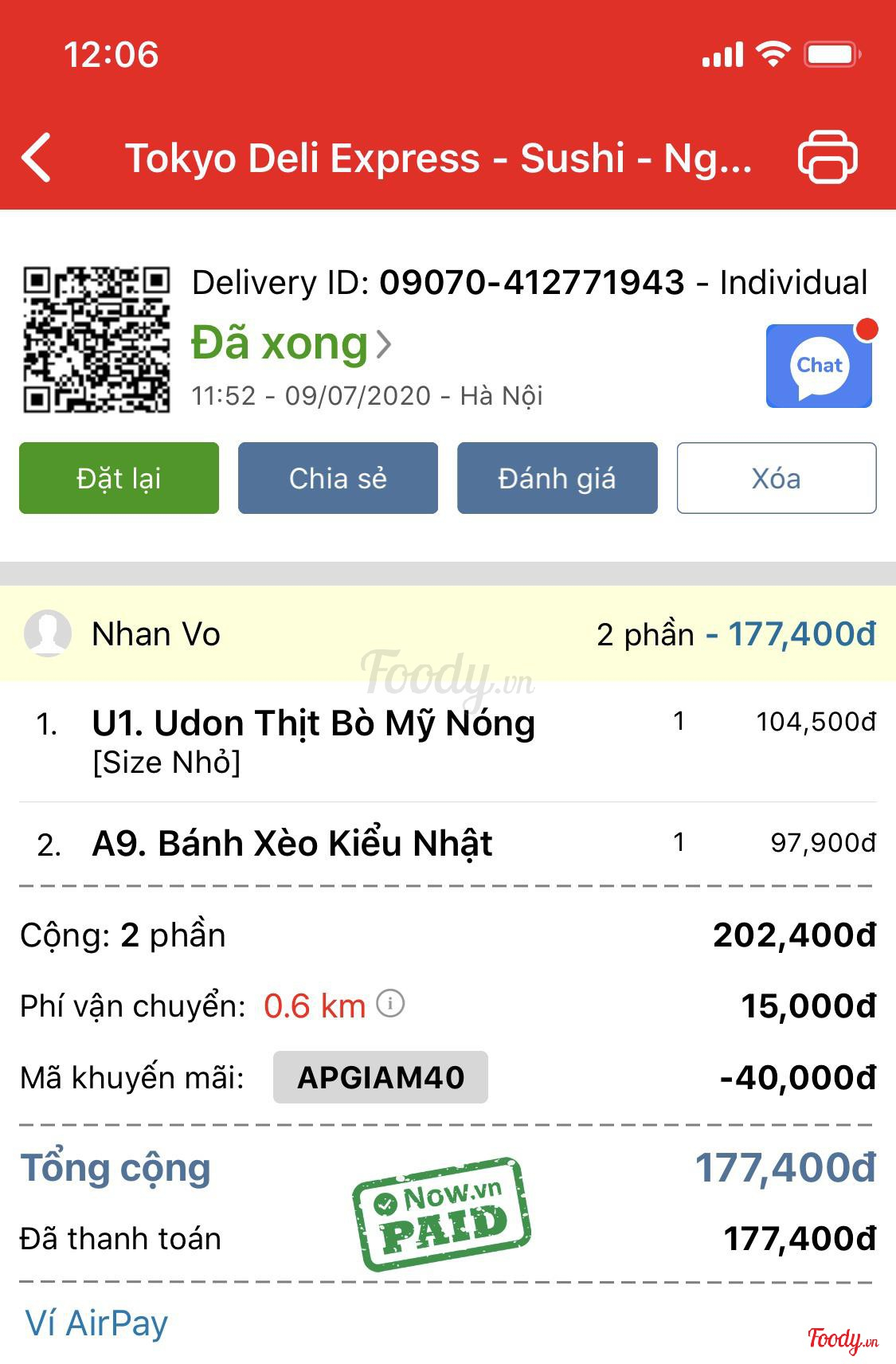
Task: Go back using the top-left arrow
Action: pos(37,158)
